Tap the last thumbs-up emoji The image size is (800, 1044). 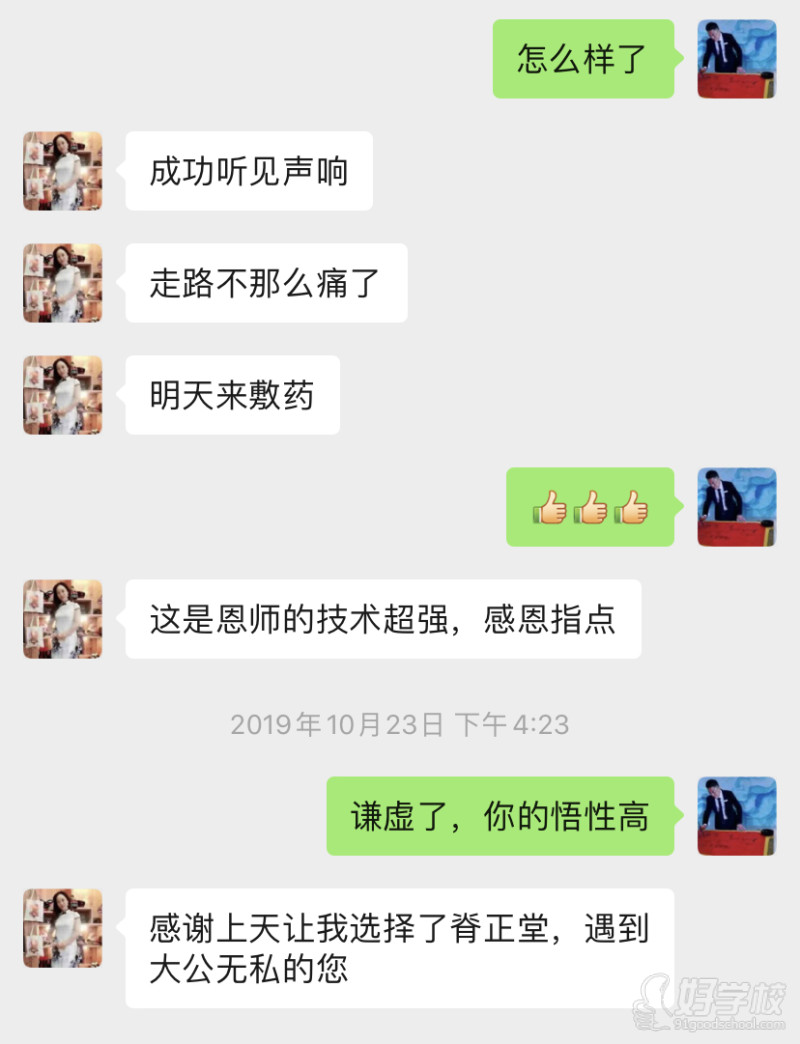(631, 508)
